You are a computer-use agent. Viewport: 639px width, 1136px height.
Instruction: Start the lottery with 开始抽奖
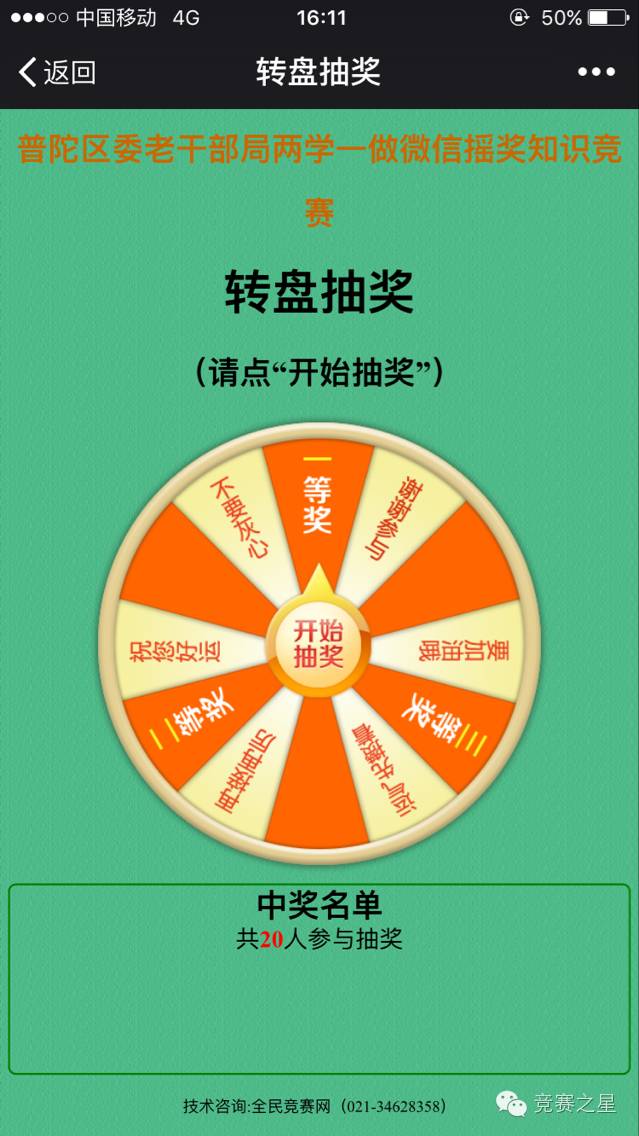[319, 644]
